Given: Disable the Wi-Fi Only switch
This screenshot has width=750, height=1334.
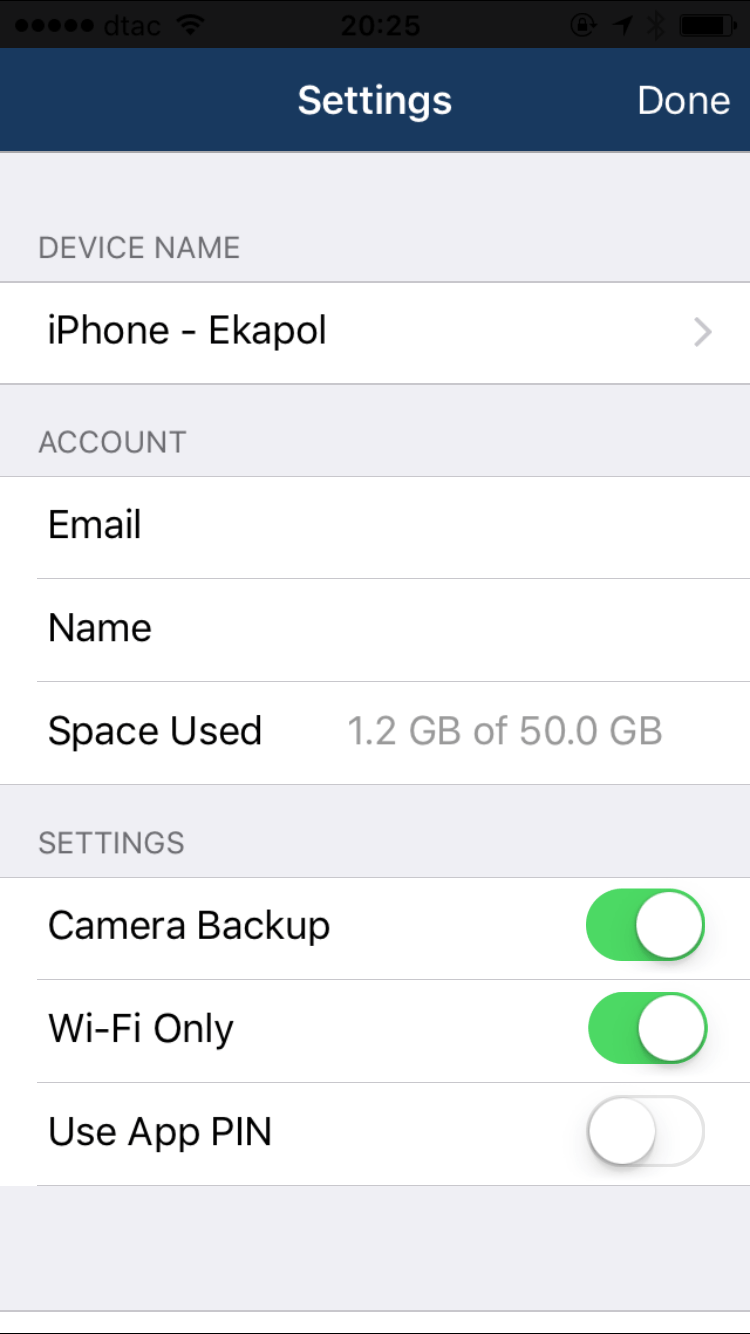Looking at the screenshot, I should 646,1028.
